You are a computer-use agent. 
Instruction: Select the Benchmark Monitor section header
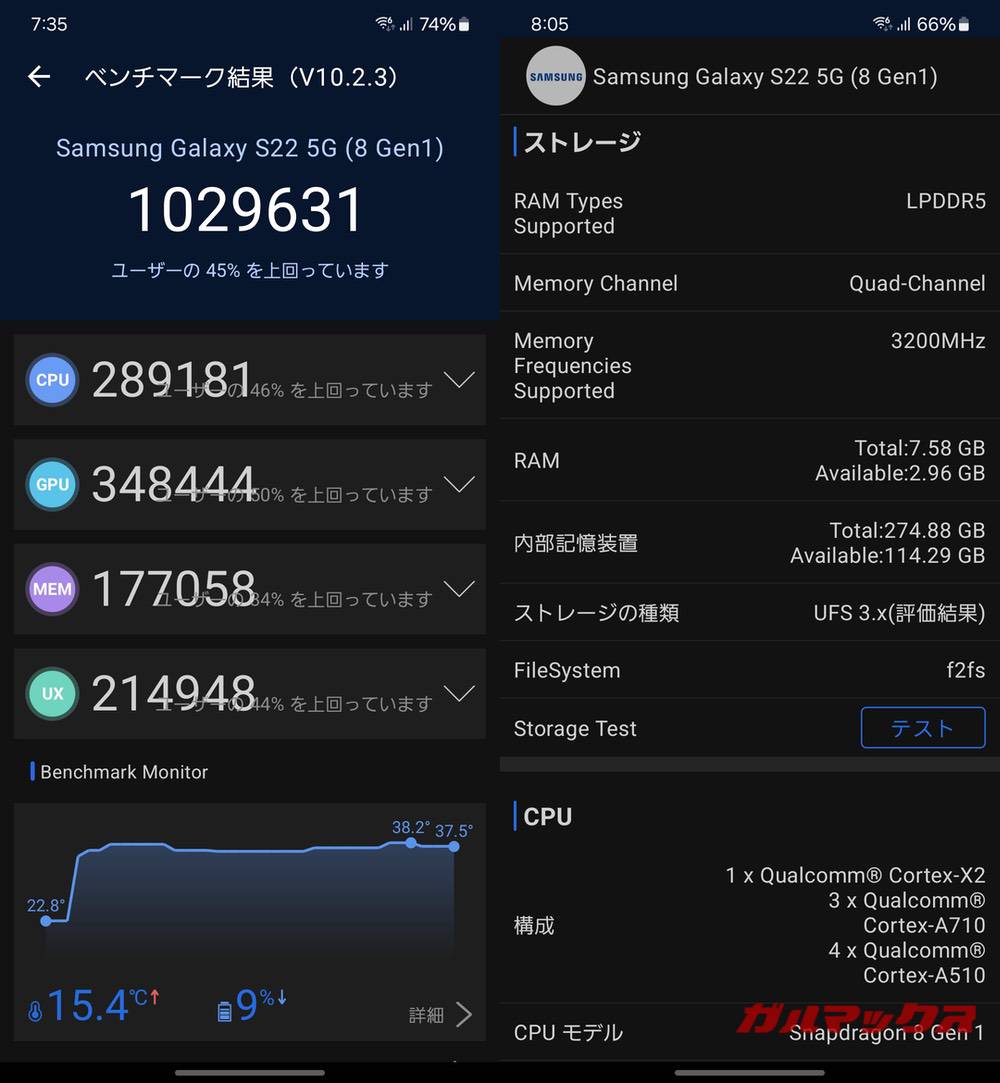(x=122, y=772)
